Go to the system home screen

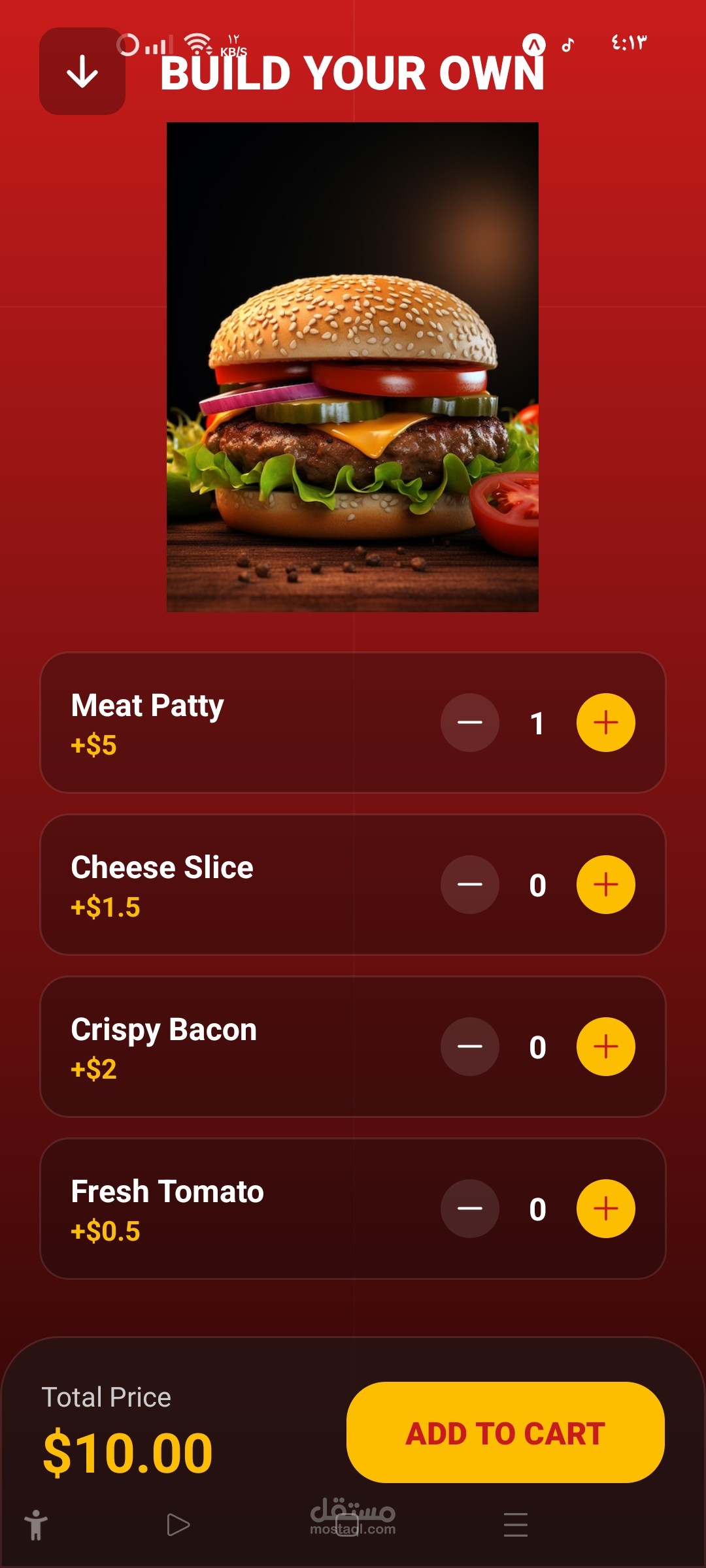[x=347, y=1526]
